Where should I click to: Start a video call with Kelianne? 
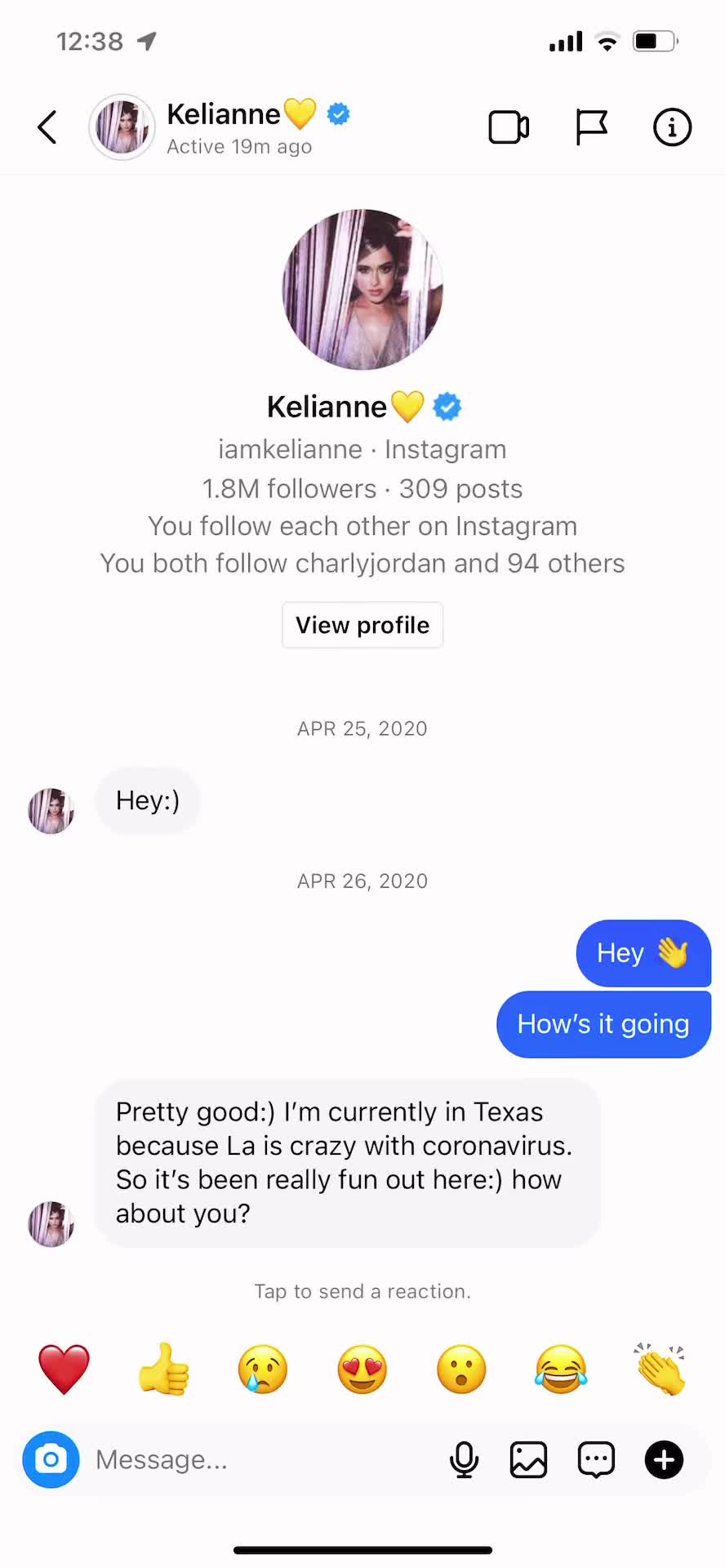click(x=509, y=127)
